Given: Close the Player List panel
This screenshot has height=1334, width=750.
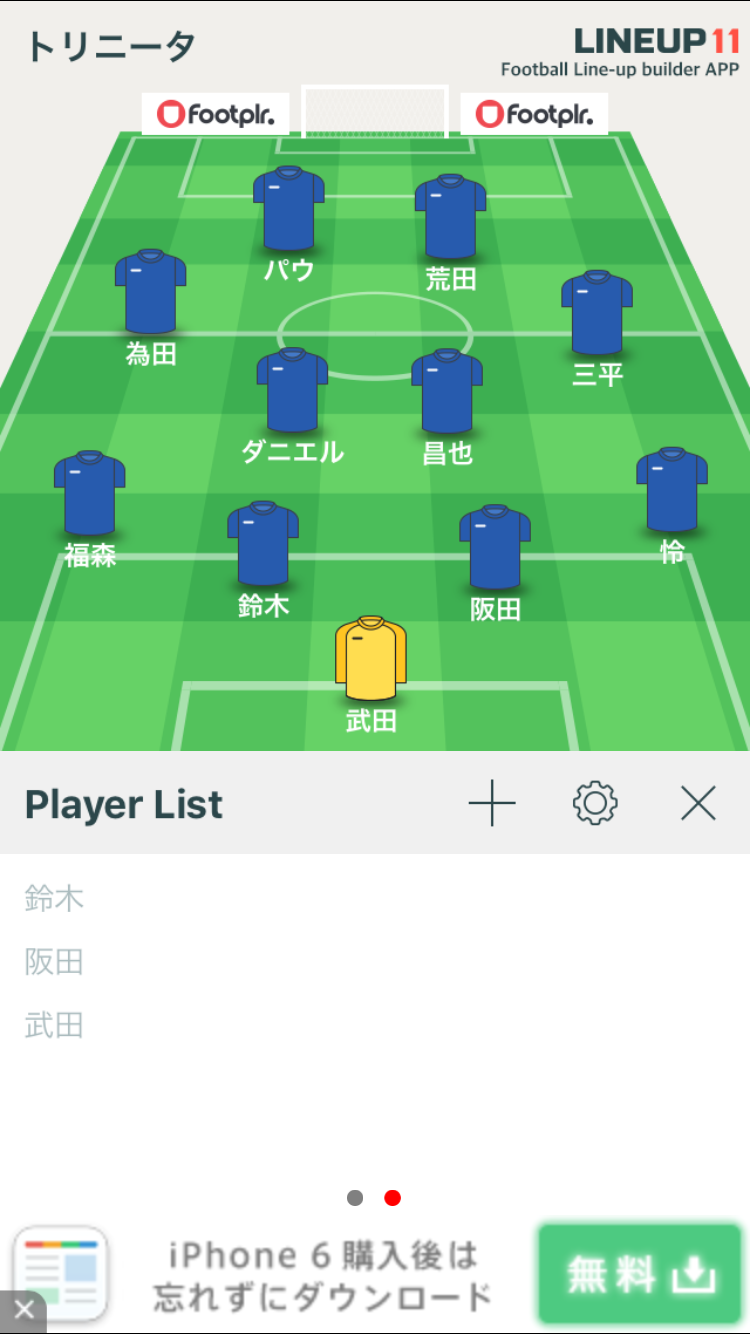Looking at the screenshot, I should [x=698, y=803].
